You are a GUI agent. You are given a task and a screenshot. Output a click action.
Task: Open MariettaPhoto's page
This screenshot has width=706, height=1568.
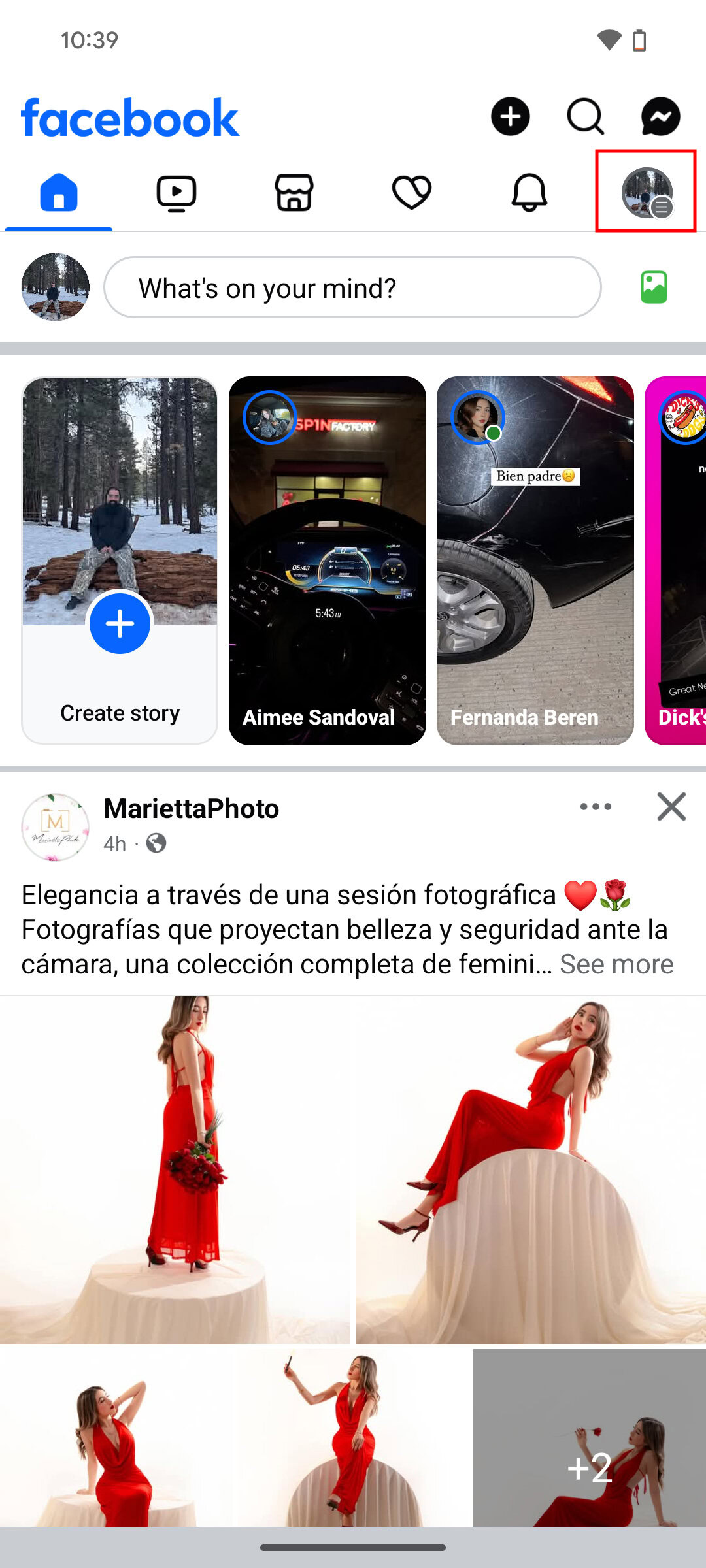(x=191, y=809)
